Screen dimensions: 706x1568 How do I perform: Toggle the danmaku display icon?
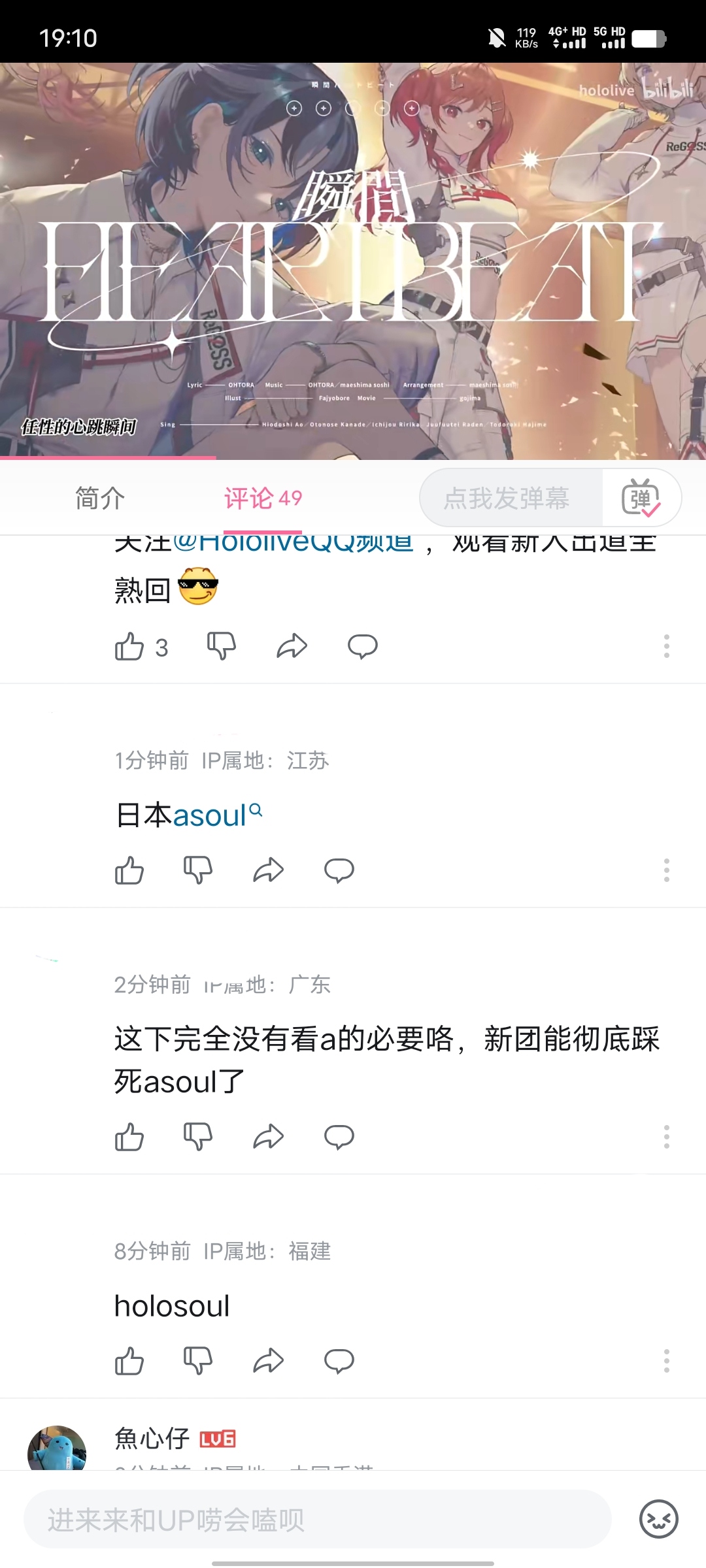coord(641,498)
